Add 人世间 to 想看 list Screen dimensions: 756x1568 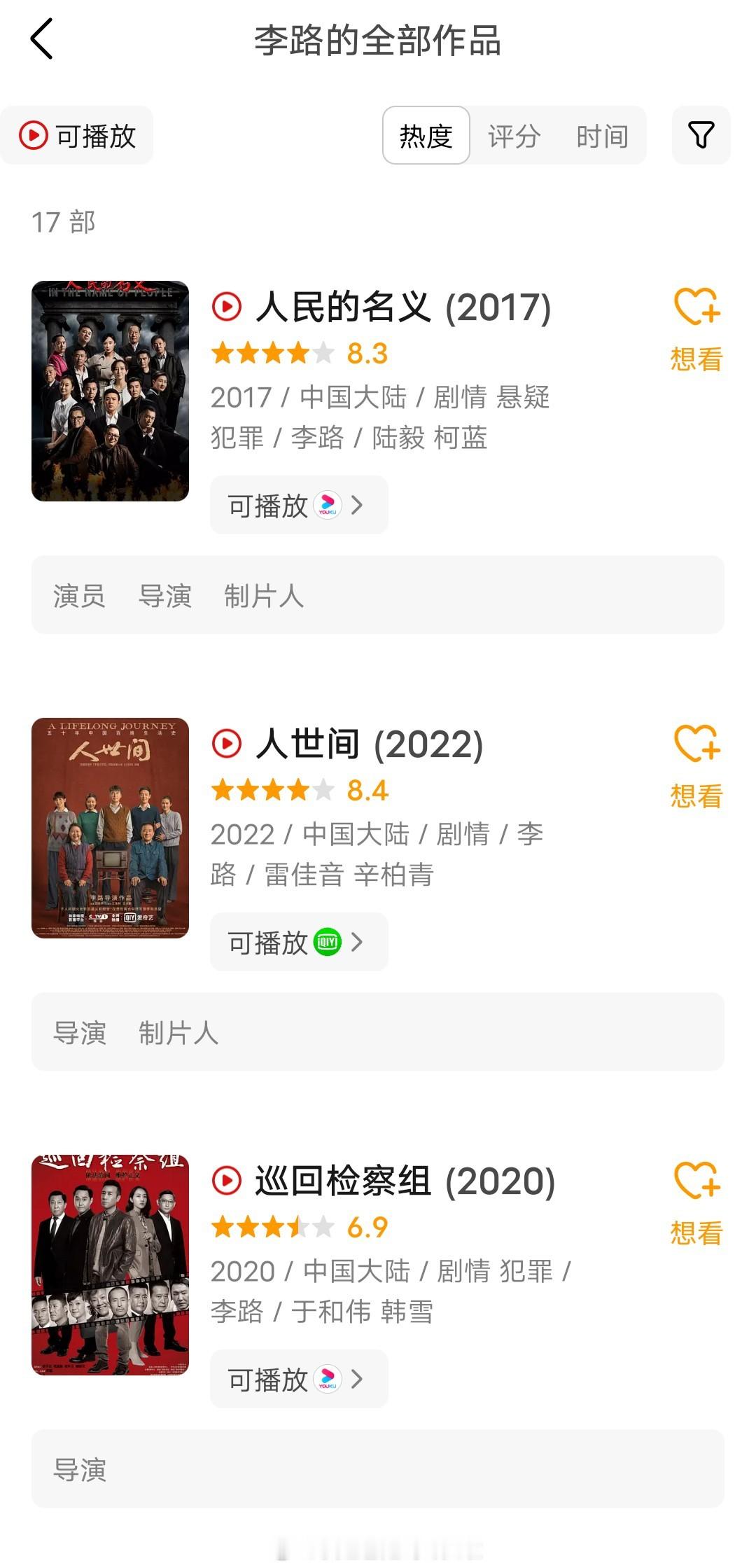tap(696, 766)
